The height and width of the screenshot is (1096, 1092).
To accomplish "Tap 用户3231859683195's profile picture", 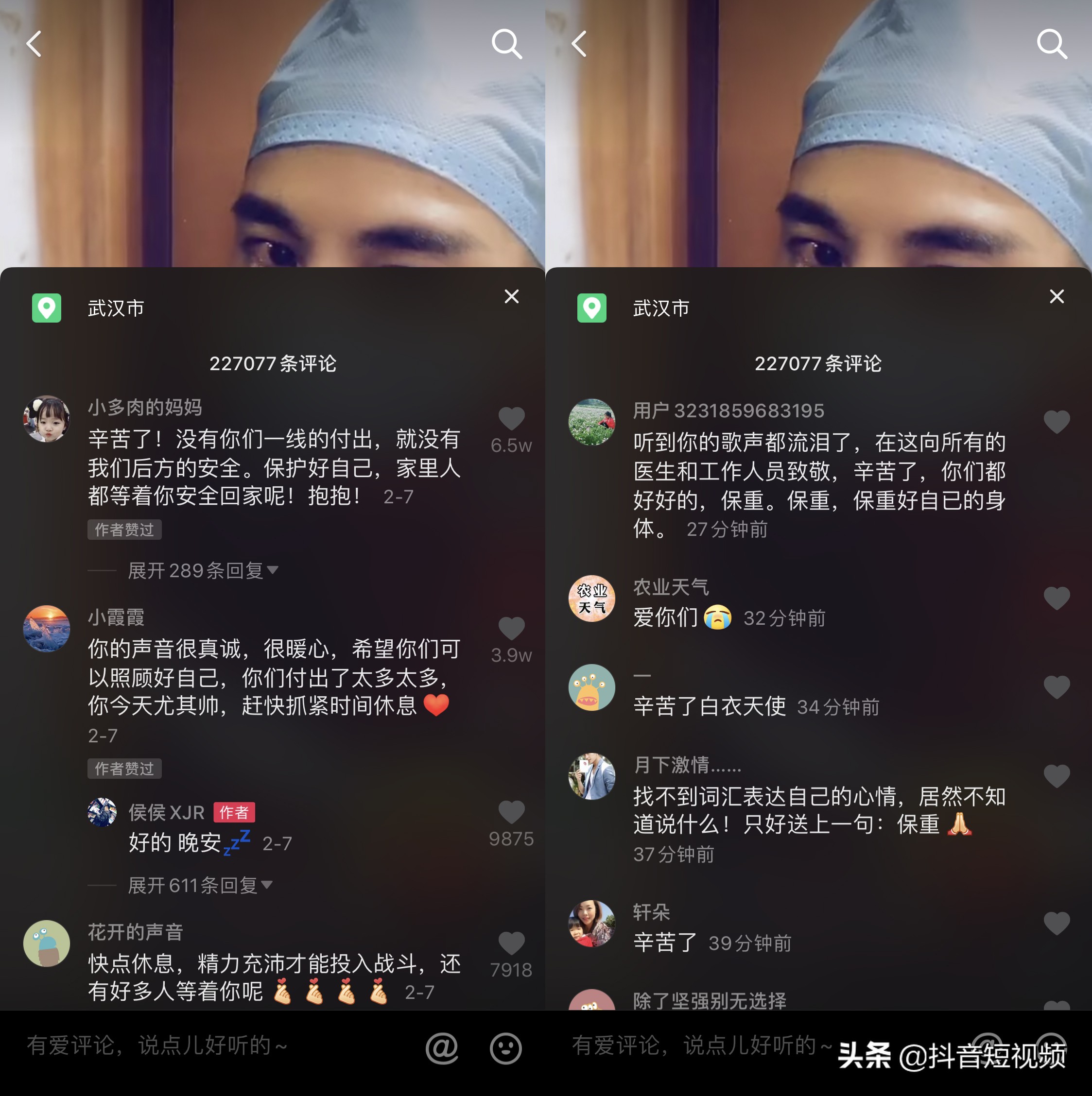I will 591,423.
